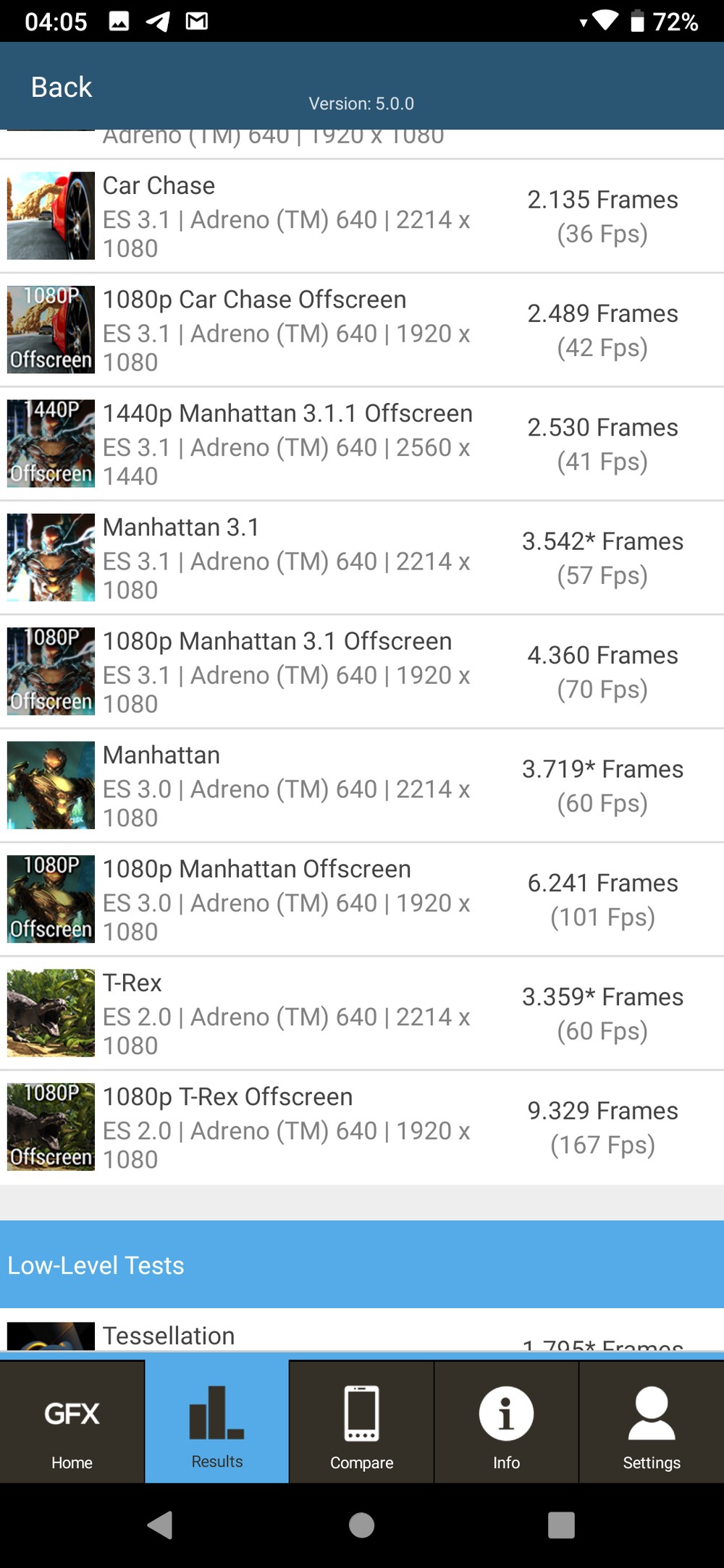Switch to the GFX Home tab
Viewport: 724px width, 1568px height.
point(72,1423)
